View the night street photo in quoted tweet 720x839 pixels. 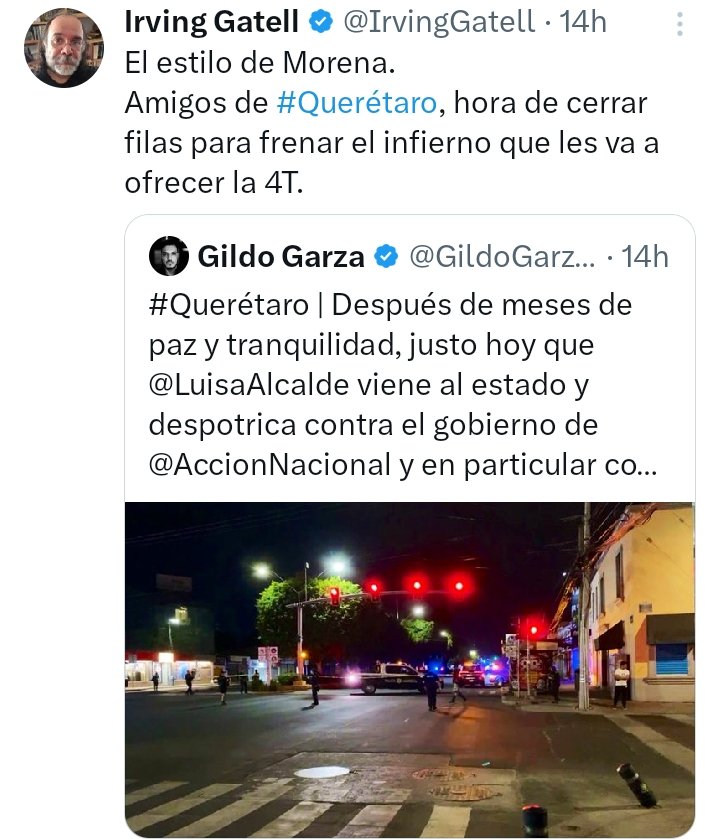[x=409, y=668]
